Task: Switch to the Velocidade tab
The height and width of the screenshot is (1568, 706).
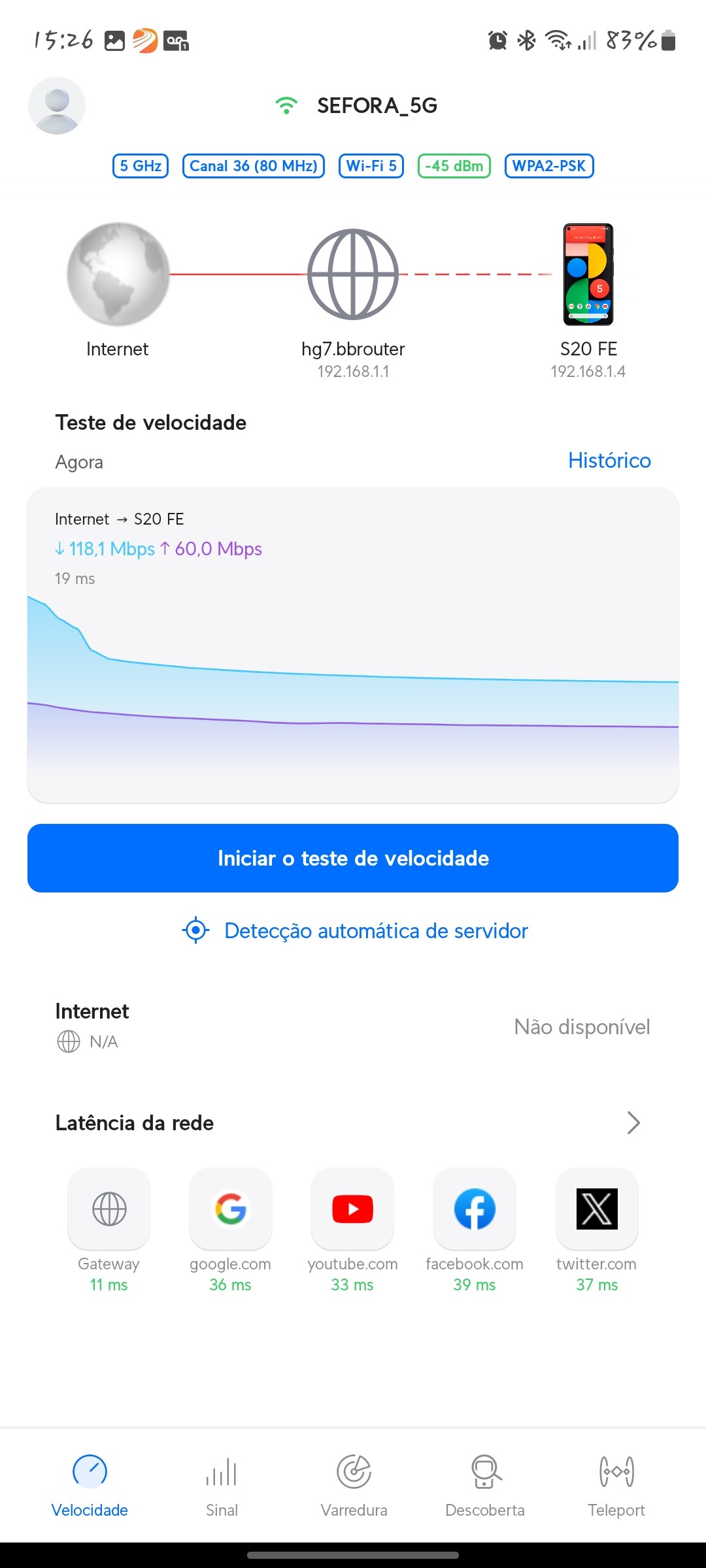Action: click(x=90, y=1484)
